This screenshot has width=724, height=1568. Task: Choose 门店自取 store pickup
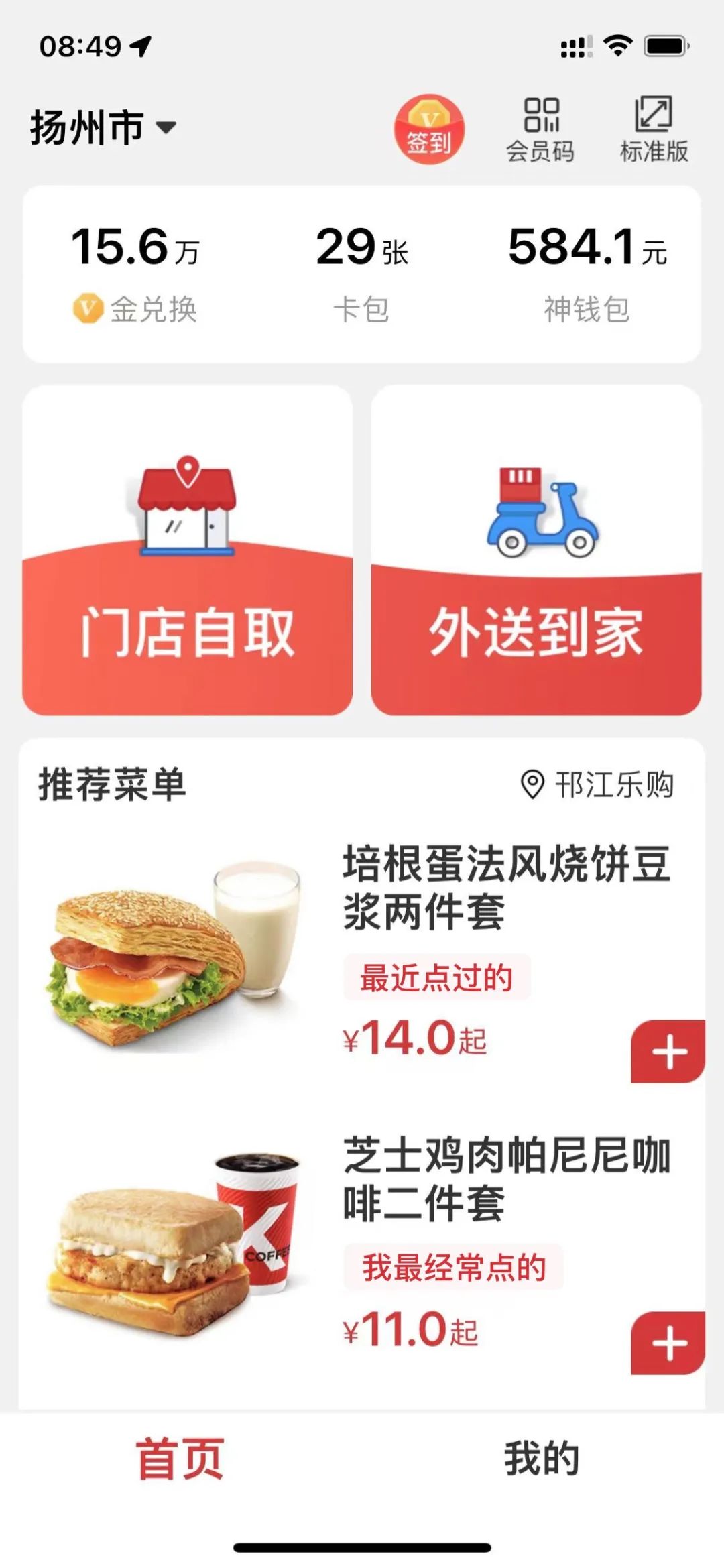[188, 550]
